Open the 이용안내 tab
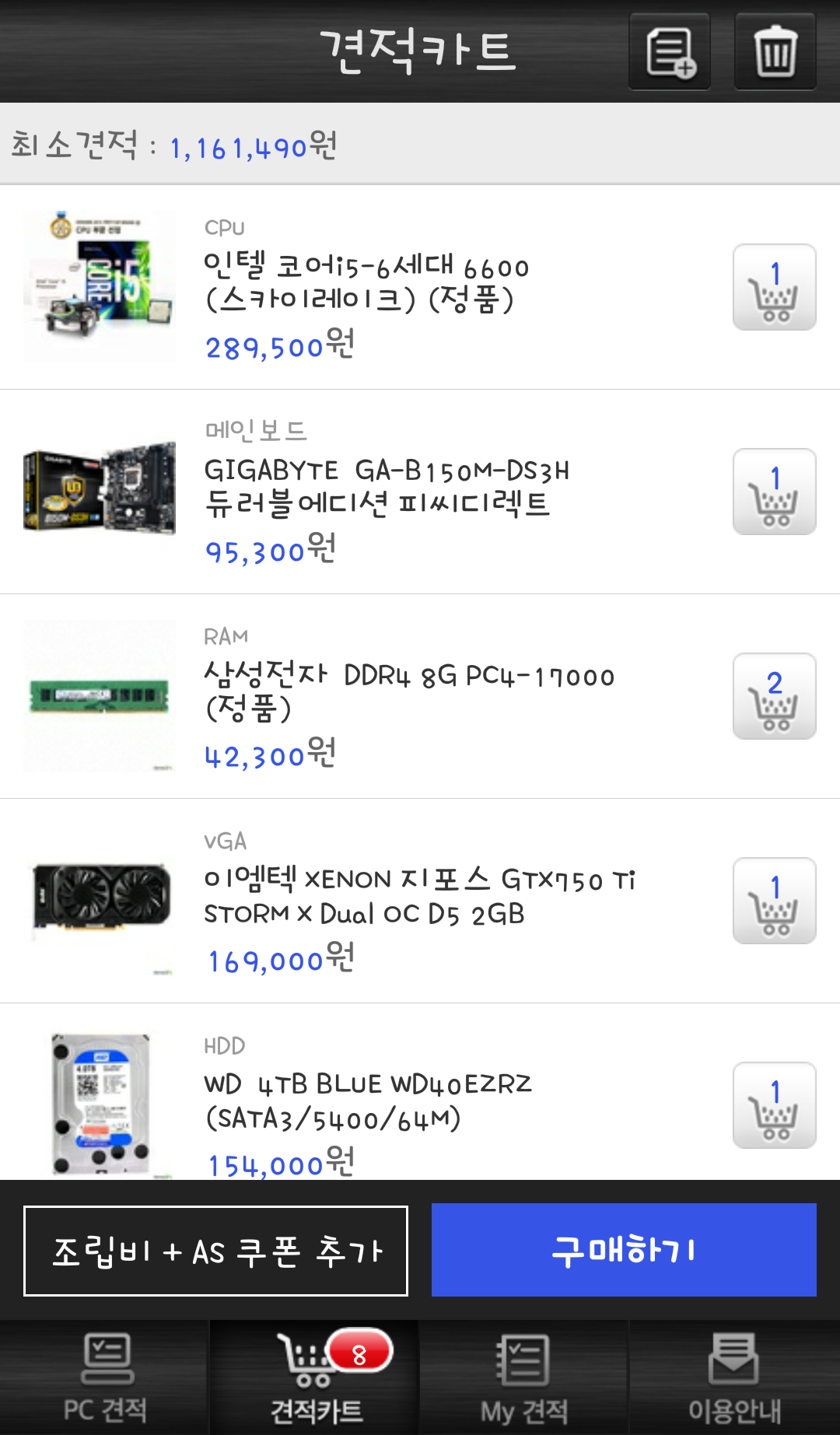The image size is (840, 1435). (x=734, y=1377)
